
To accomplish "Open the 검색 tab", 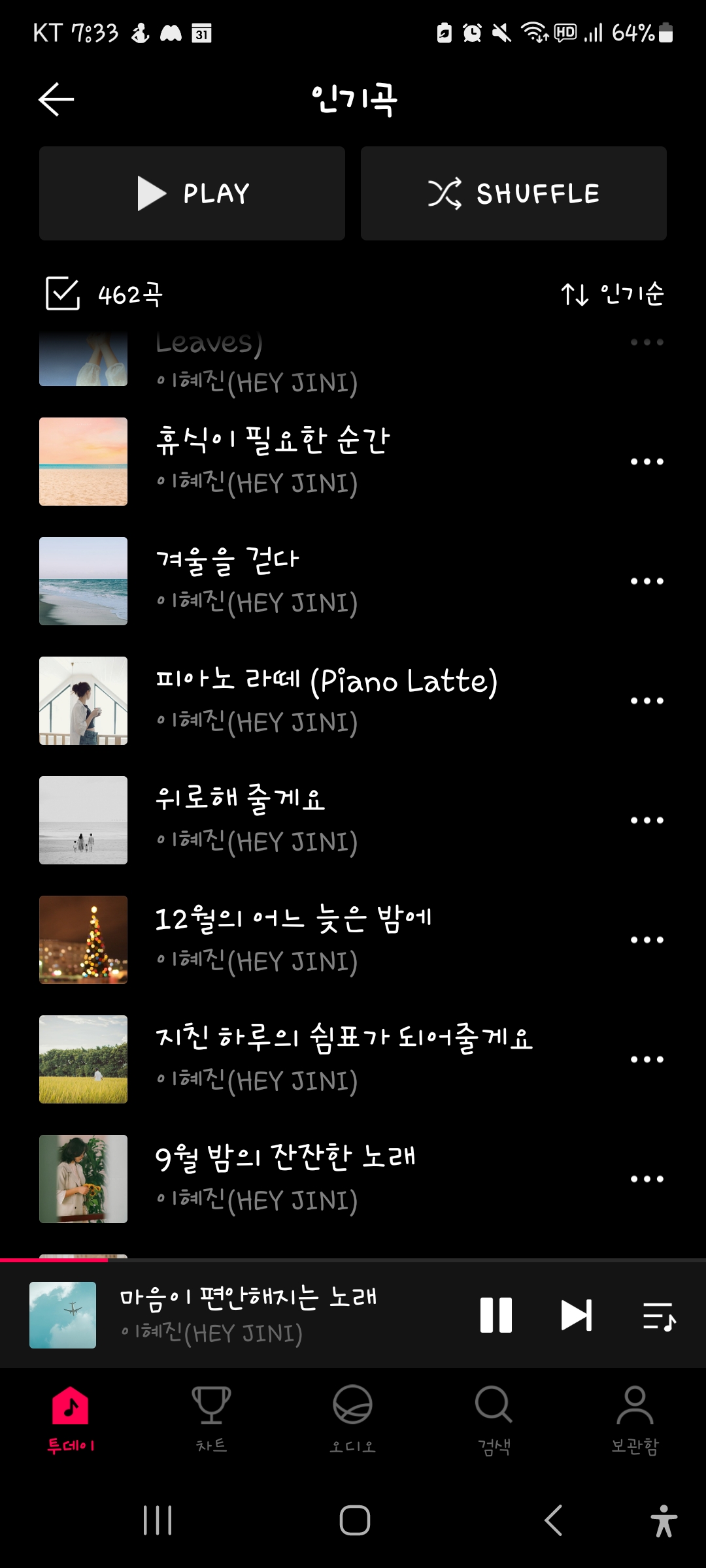I will 494,1418.
